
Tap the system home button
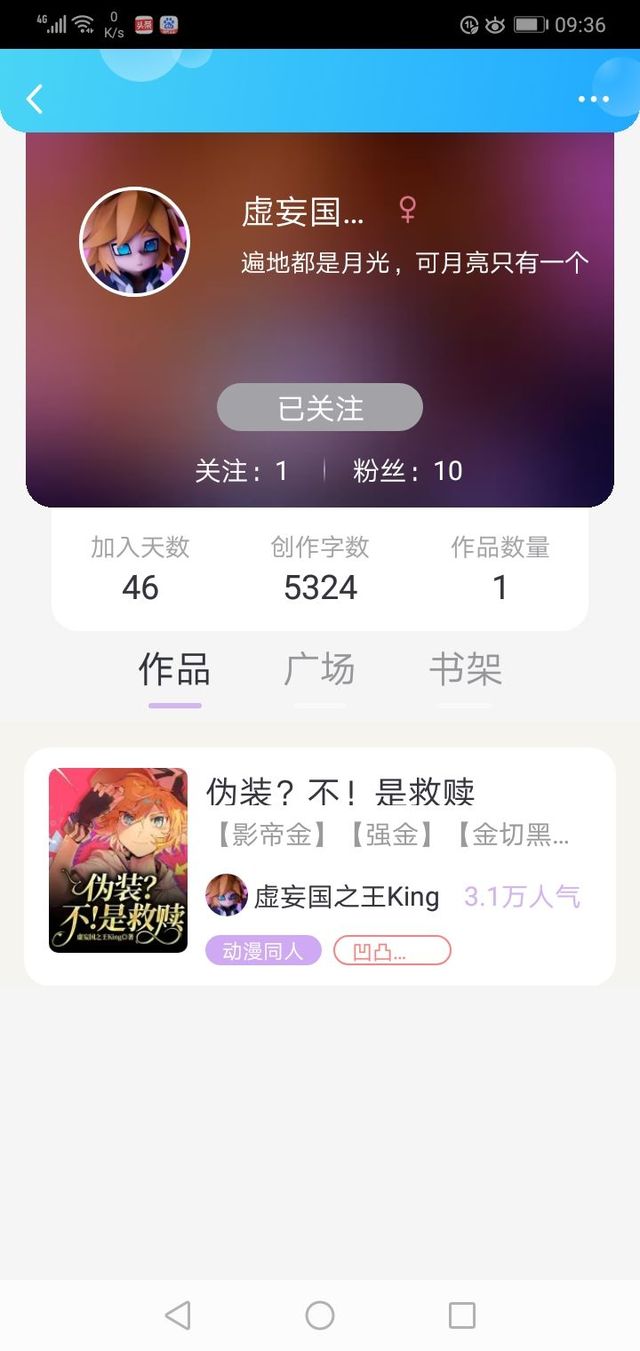pyautogui.click(x=320, y=1315)
